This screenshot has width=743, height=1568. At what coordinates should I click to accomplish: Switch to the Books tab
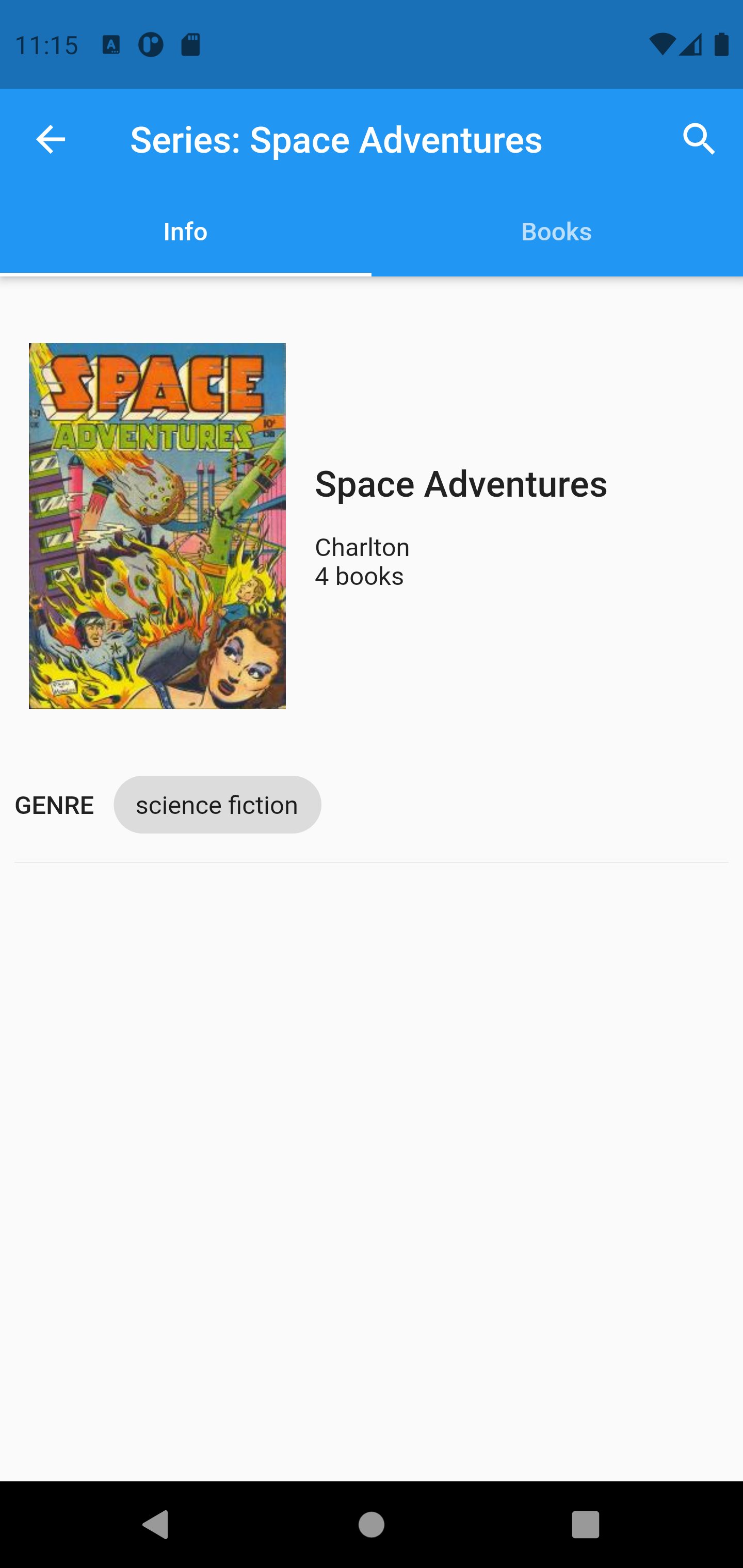[556, 232]
